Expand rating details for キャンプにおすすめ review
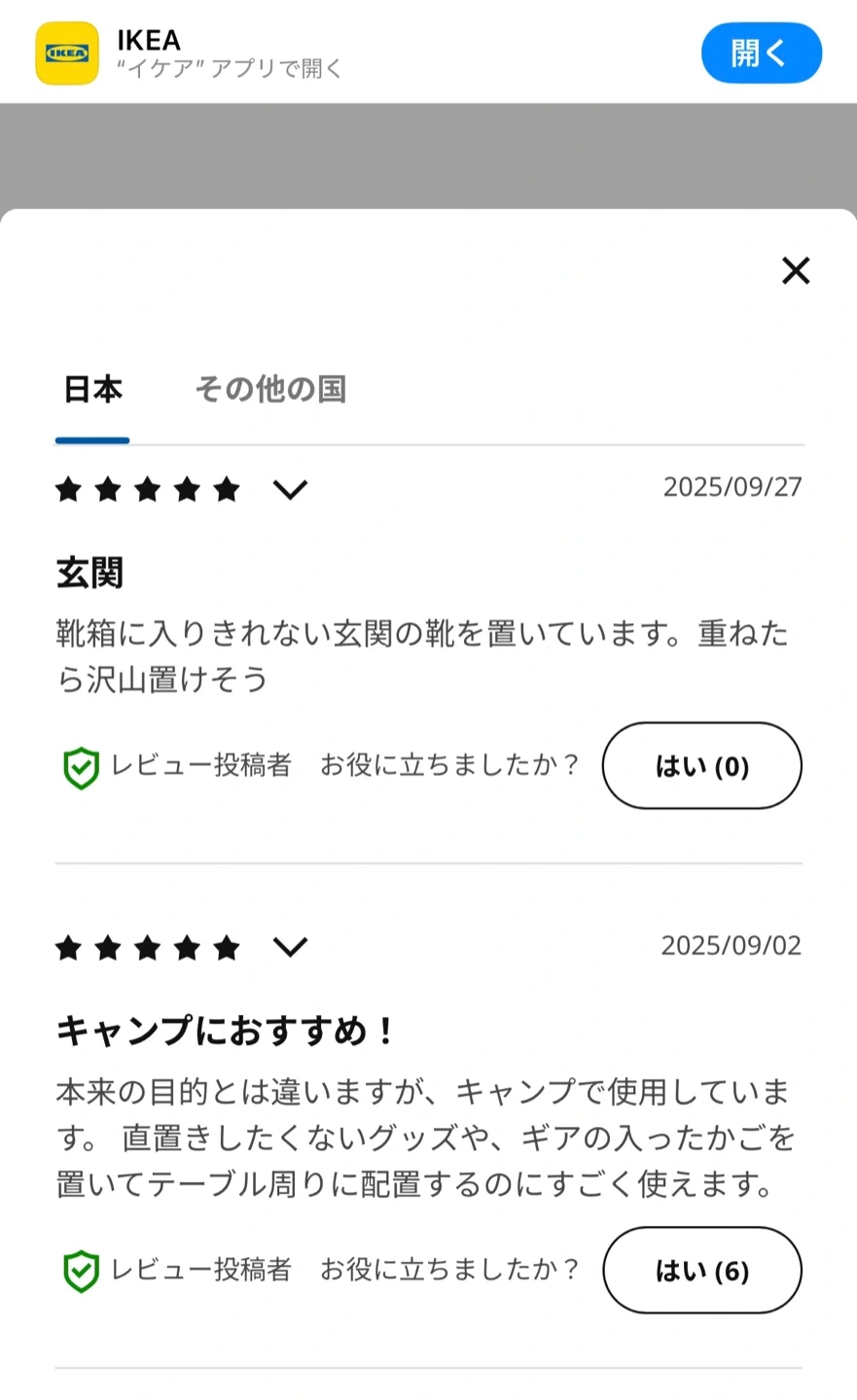This screenshot has height=1400, width=857. 290,946
